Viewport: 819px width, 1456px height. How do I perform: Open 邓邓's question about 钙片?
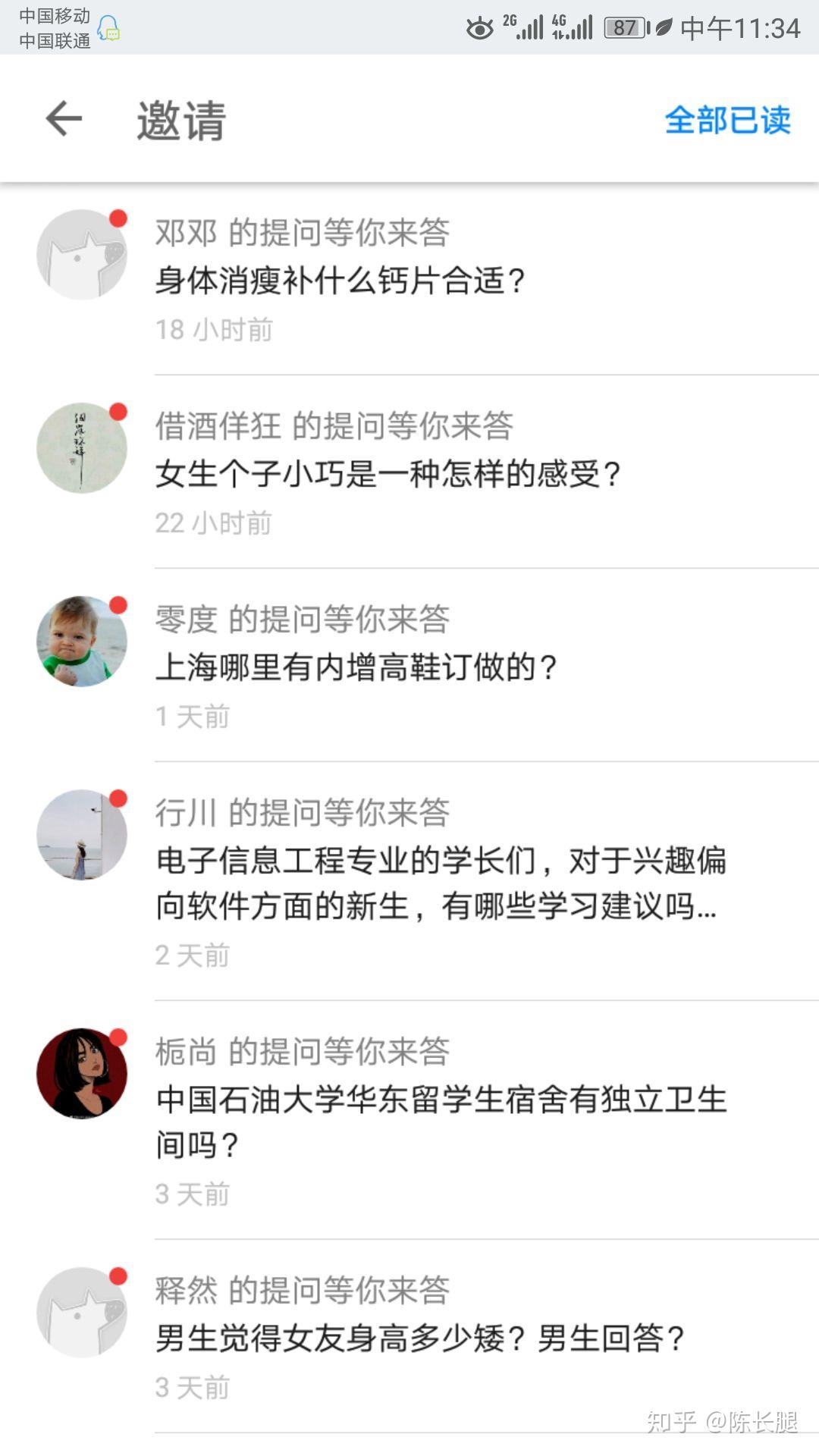click(340, 281)
